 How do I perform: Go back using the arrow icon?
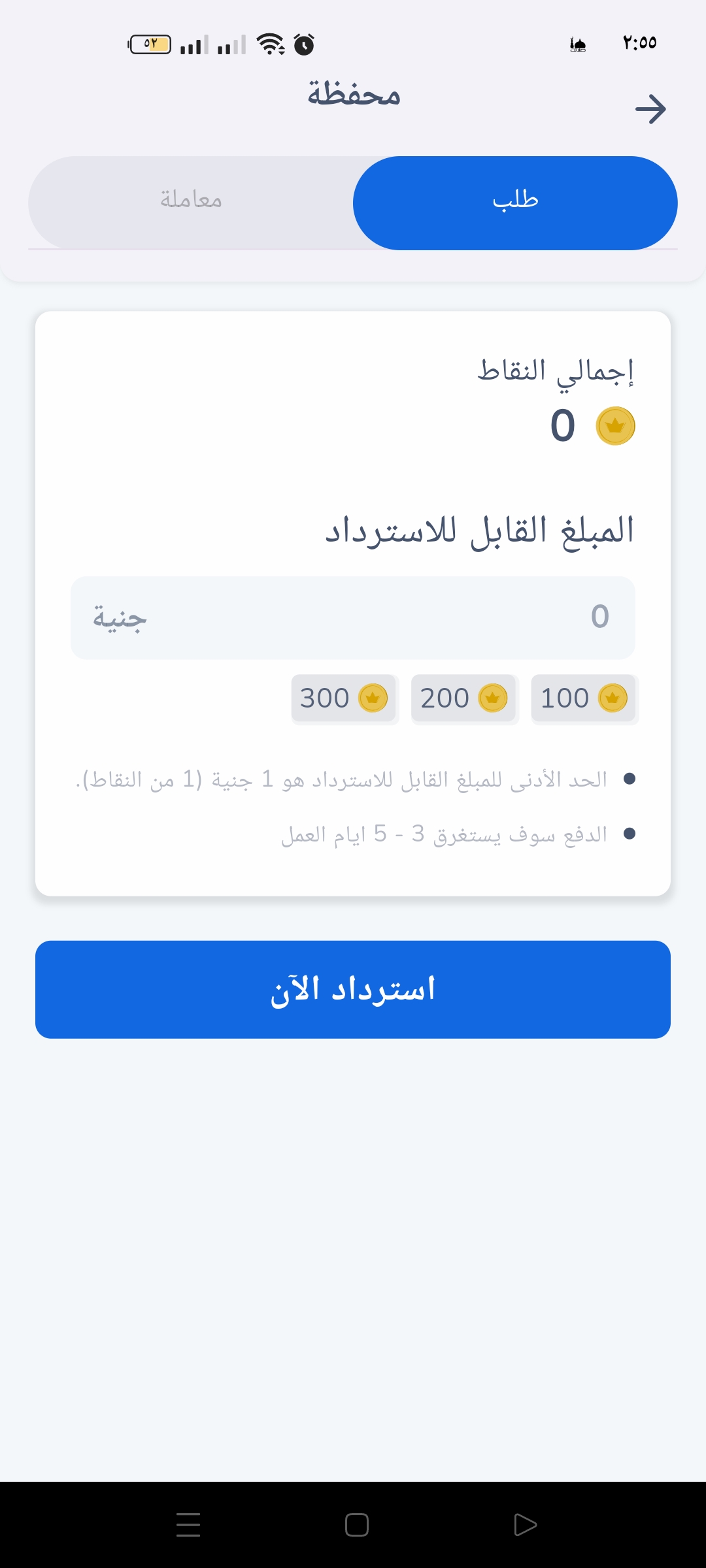point(650,109)
